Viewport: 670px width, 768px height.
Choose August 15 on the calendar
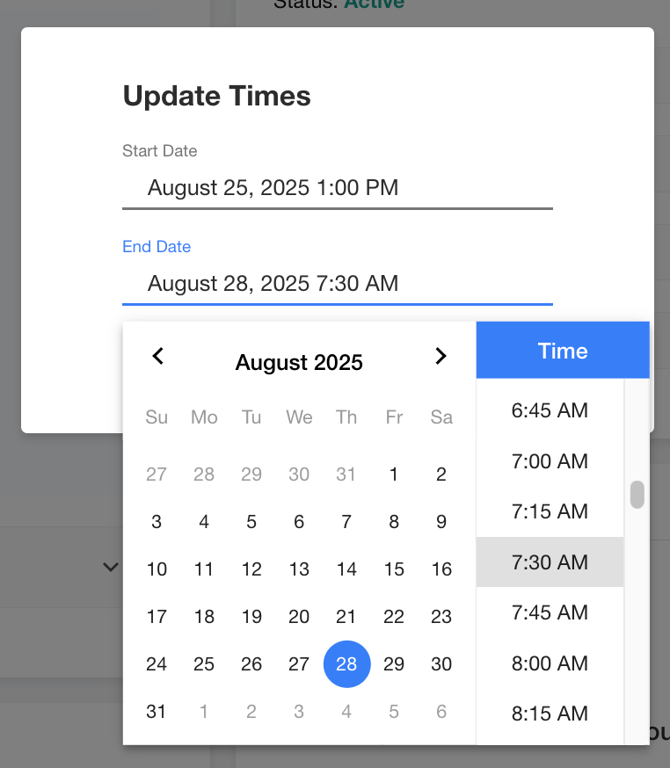click(x=394, y=569)
